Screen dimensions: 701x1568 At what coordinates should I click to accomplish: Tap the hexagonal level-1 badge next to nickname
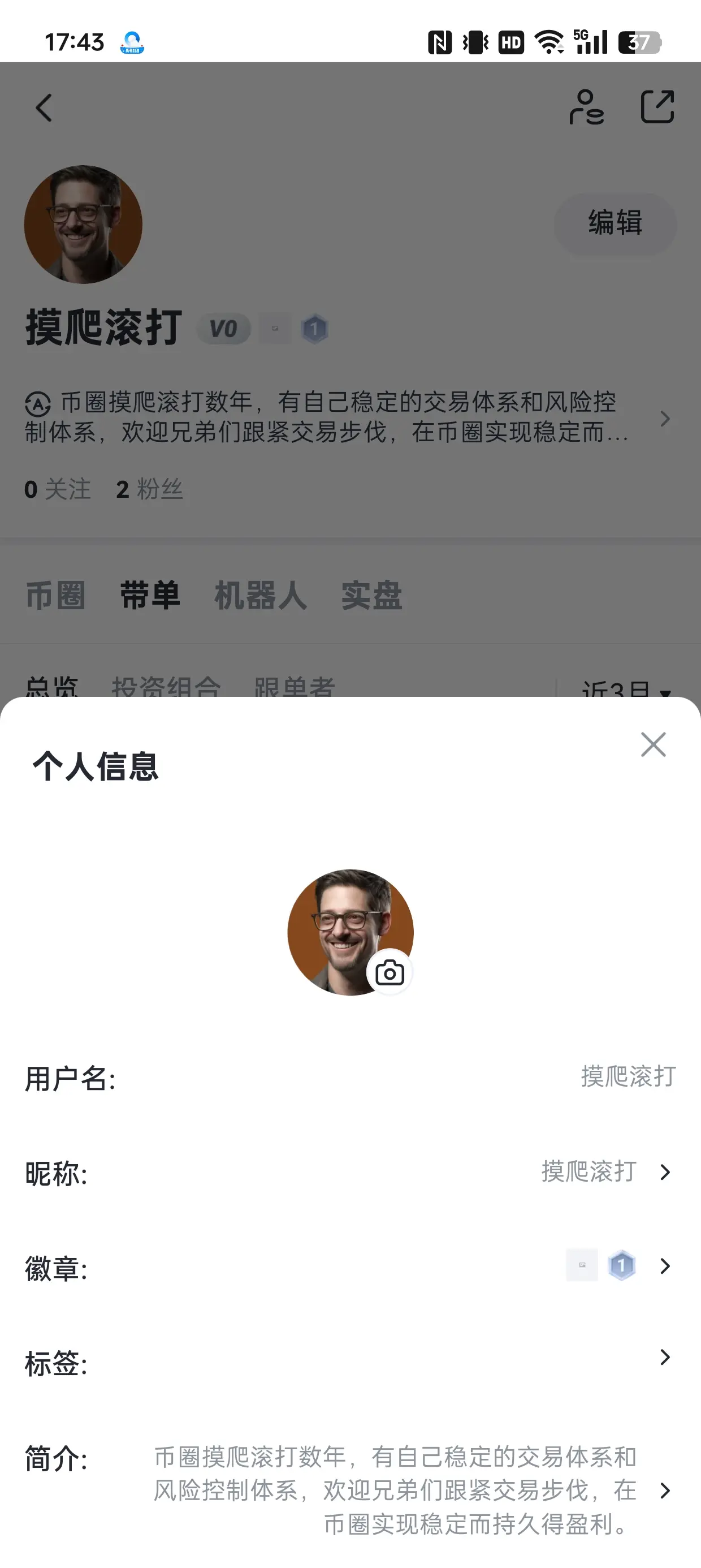[314, 329]
